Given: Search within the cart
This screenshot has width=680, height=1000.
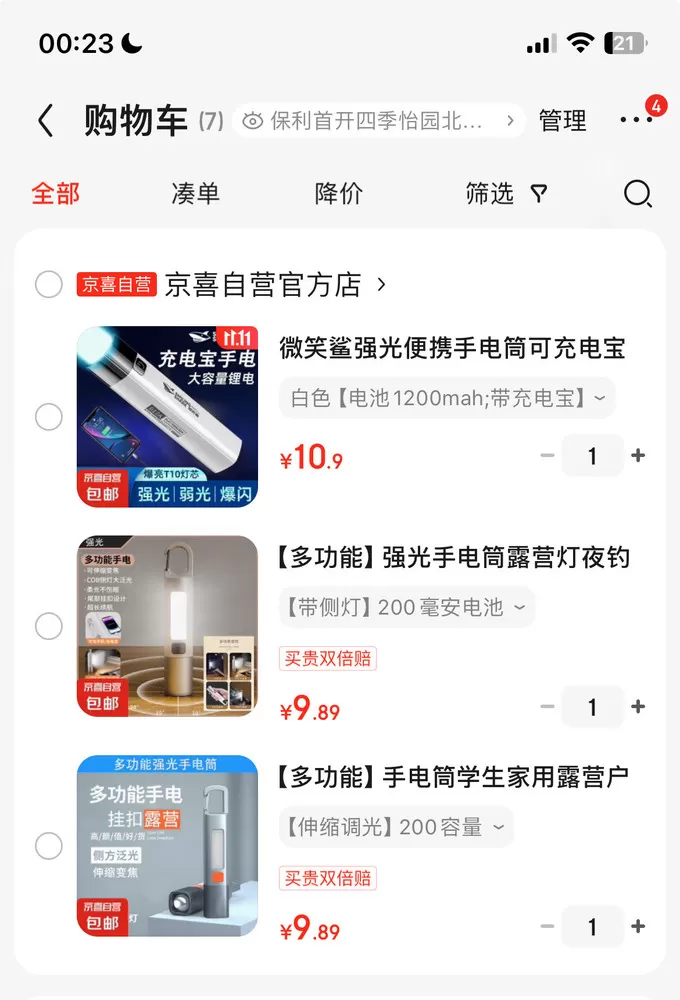Looking at the screenshot, I should click(x=637, y=194).
